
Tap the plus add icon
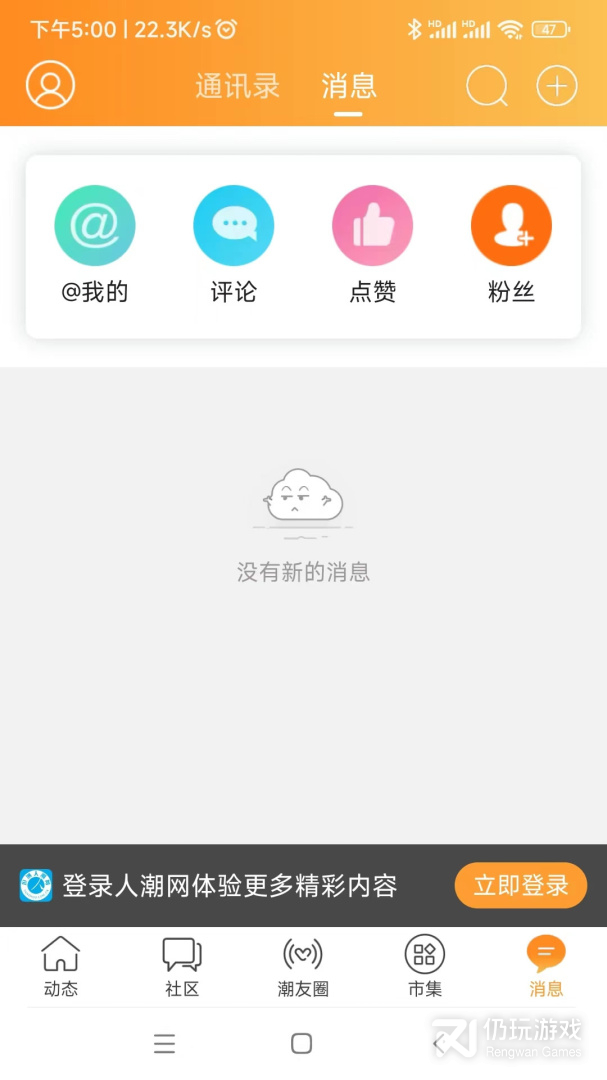(x=557, y=86)
